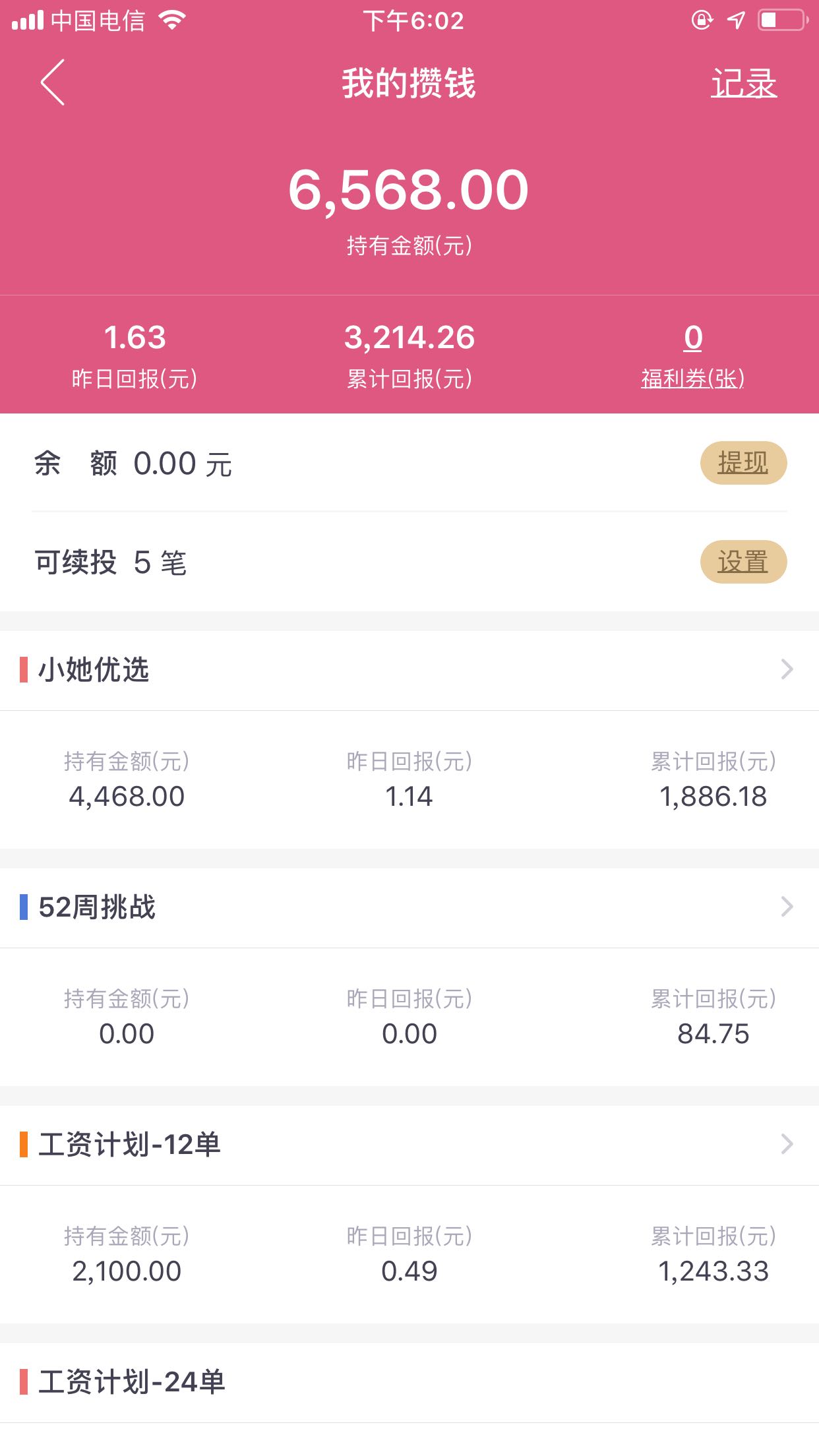Go back with the top-left arrow

click(53, 82)
